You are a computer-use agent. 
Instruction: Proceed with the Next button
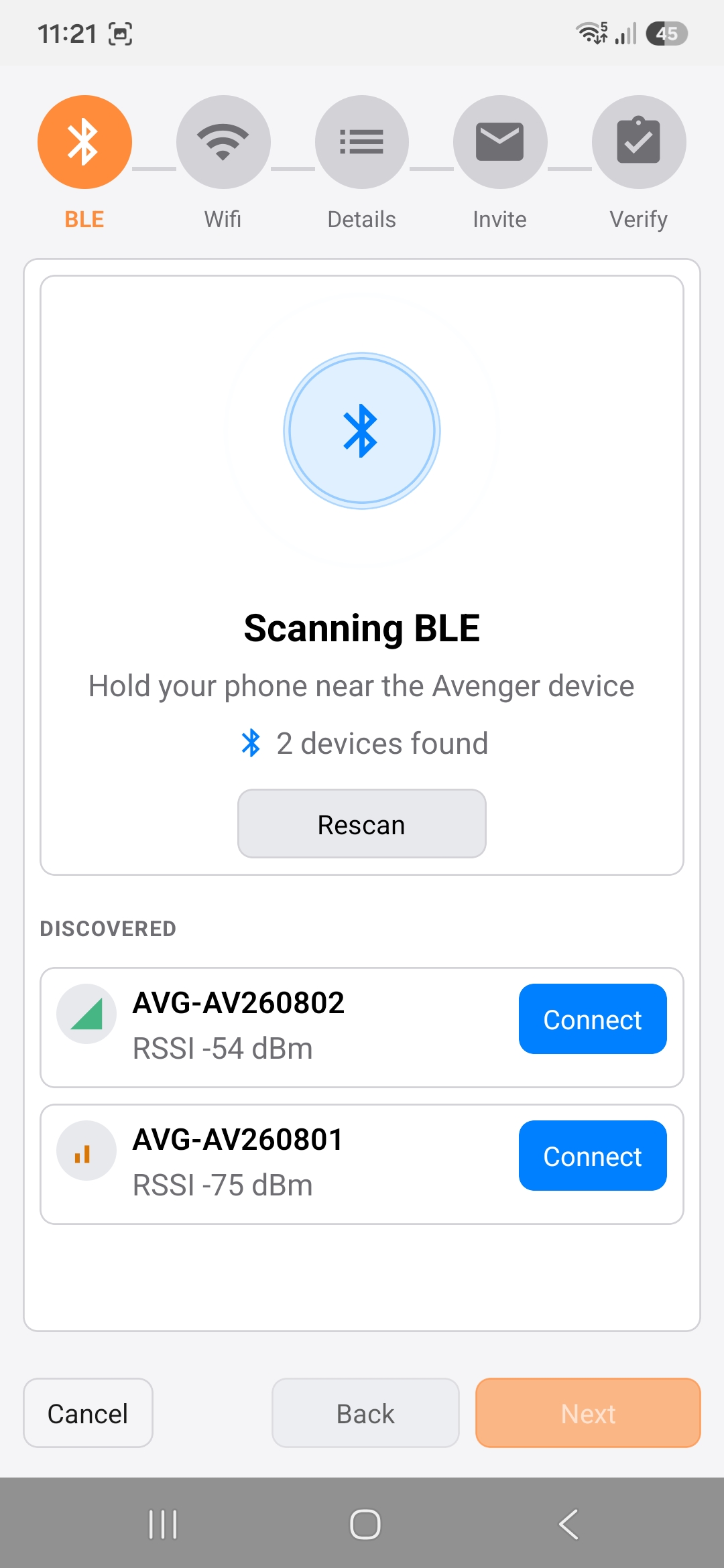pyautogui.click(x=588, y=1413)
